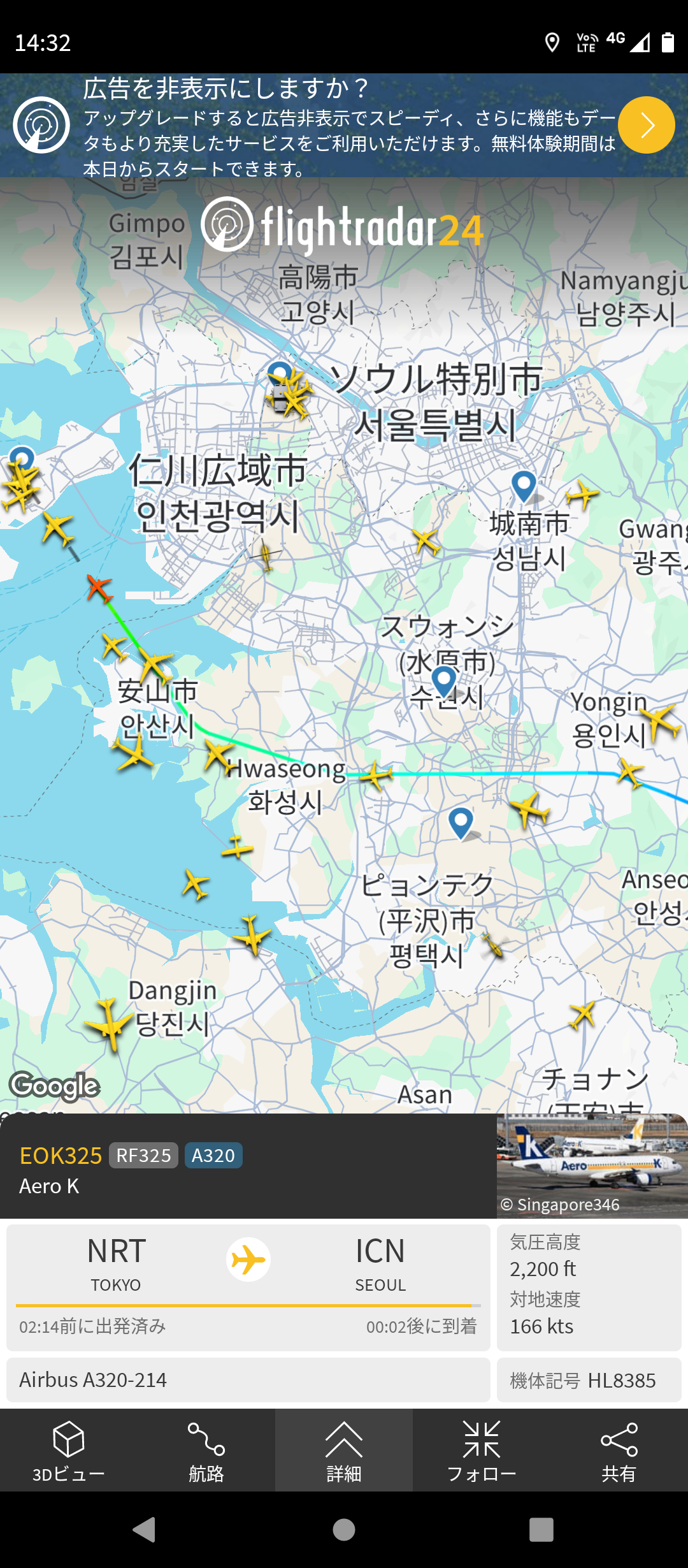Viewport: 688px width, 1568px height.
Task: Tap the airport pin near 城南市
Action: coord(524,486)
